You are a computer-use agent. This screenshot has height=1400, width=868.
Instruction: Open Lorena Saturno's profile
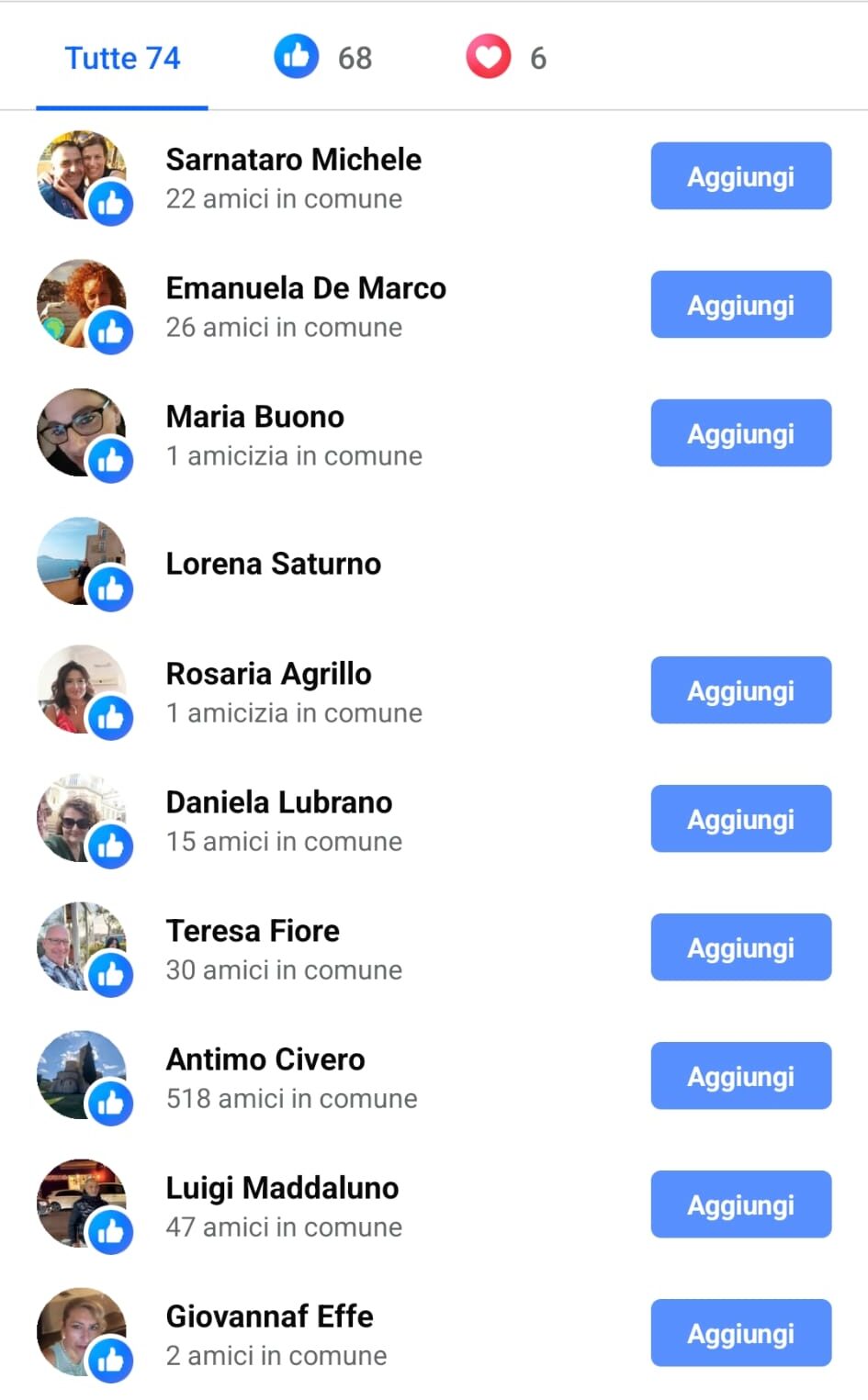coord(273,563)
